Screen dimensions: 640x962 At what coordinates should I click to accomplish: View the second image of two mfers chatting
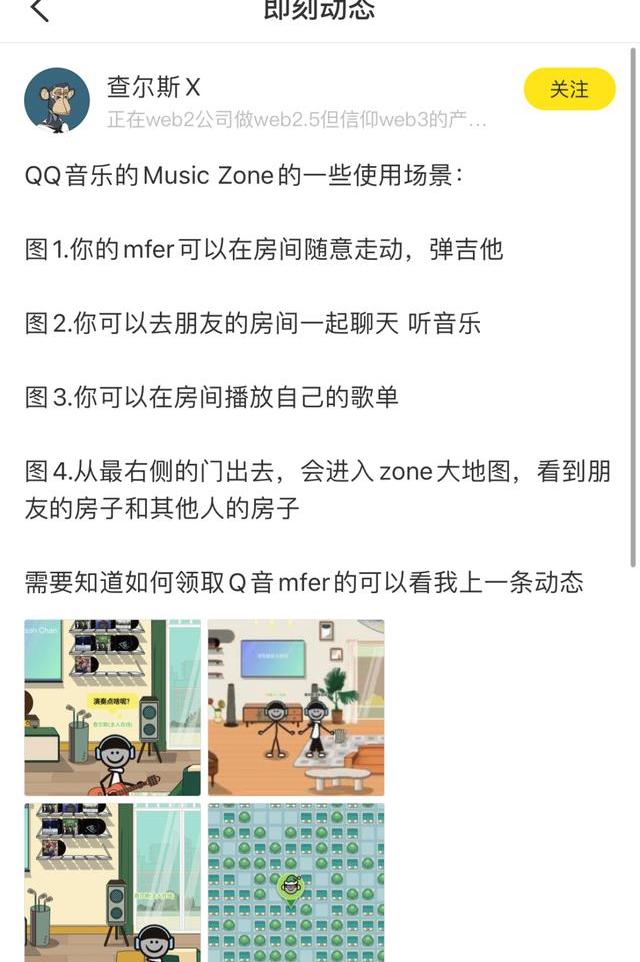point(296,707)
